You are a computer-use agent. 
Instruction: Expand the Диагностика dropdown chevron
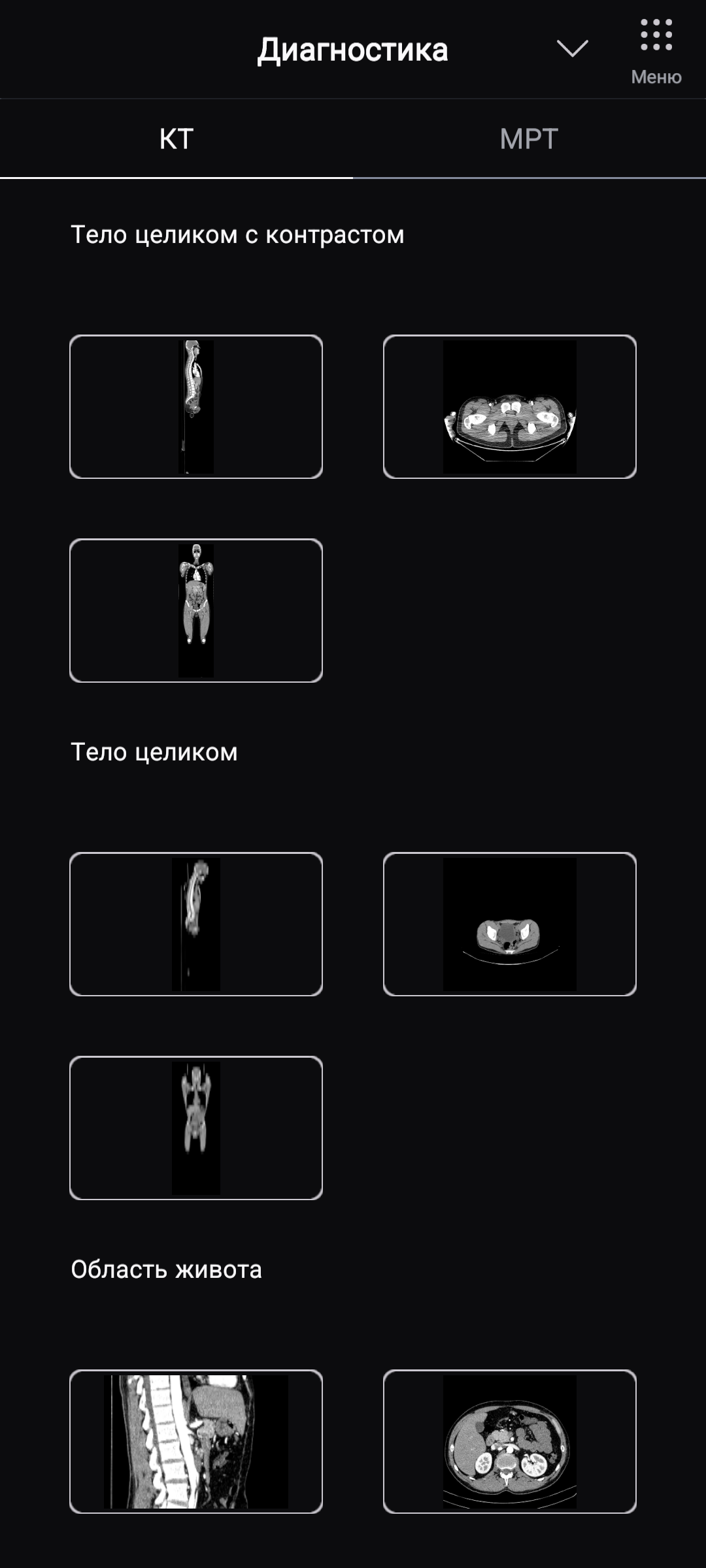(572, 48)
